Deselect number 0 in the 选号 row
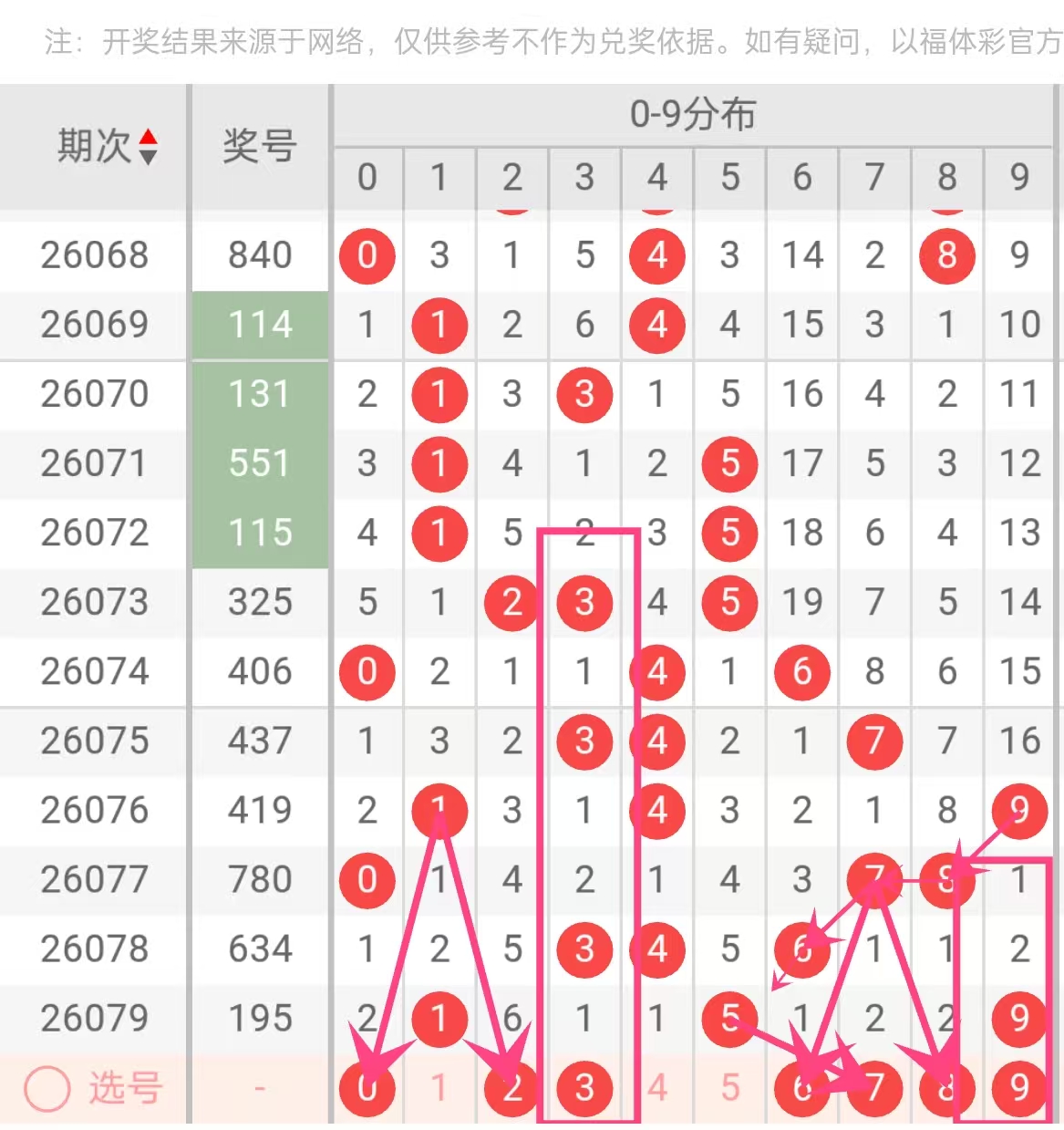This screenshot has width=1064, height=1130. click(x=367, y=1088)
